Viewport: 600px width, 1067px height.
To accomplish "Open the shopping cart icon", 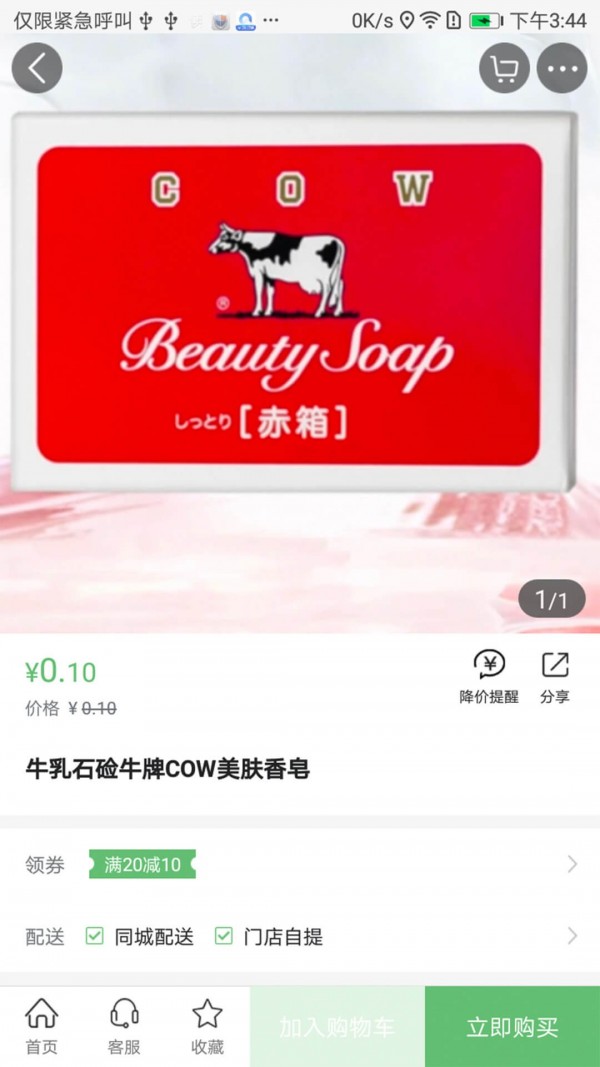I will [x=505, y=69].
